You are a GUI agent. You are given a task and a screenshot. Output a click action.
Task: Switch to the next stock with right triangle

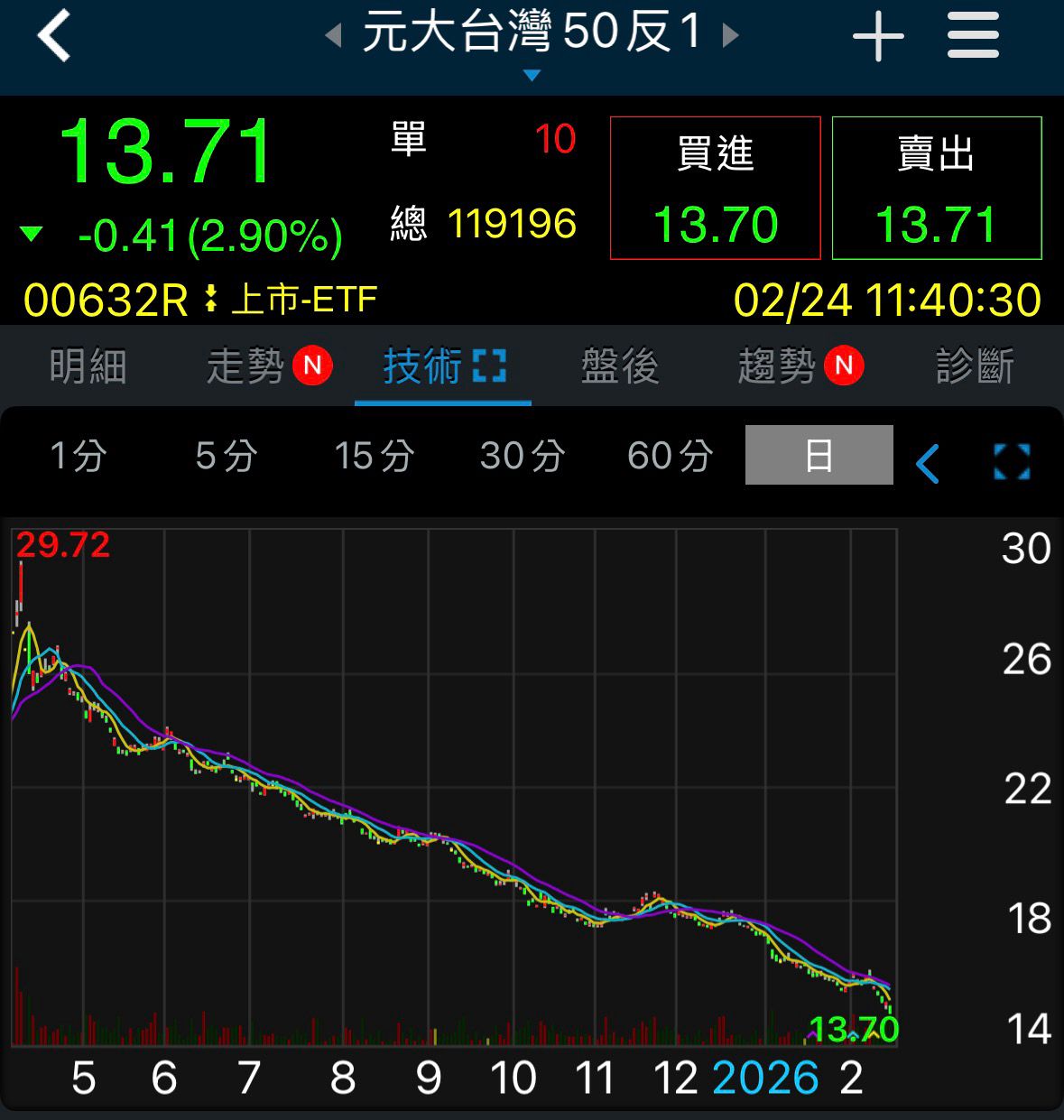click(731, 36)
